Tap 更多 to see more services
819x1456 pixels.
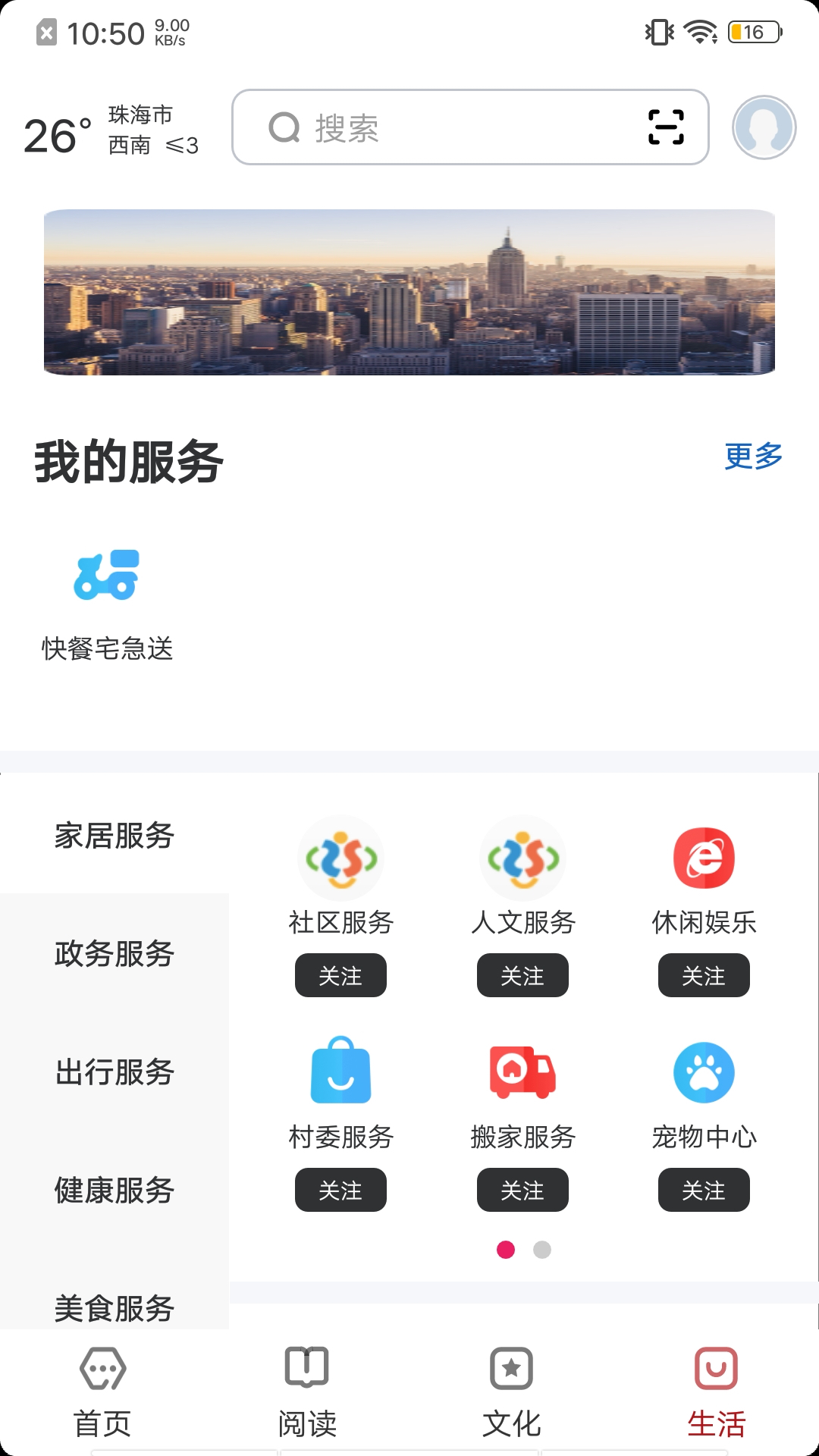coord(753,456)
